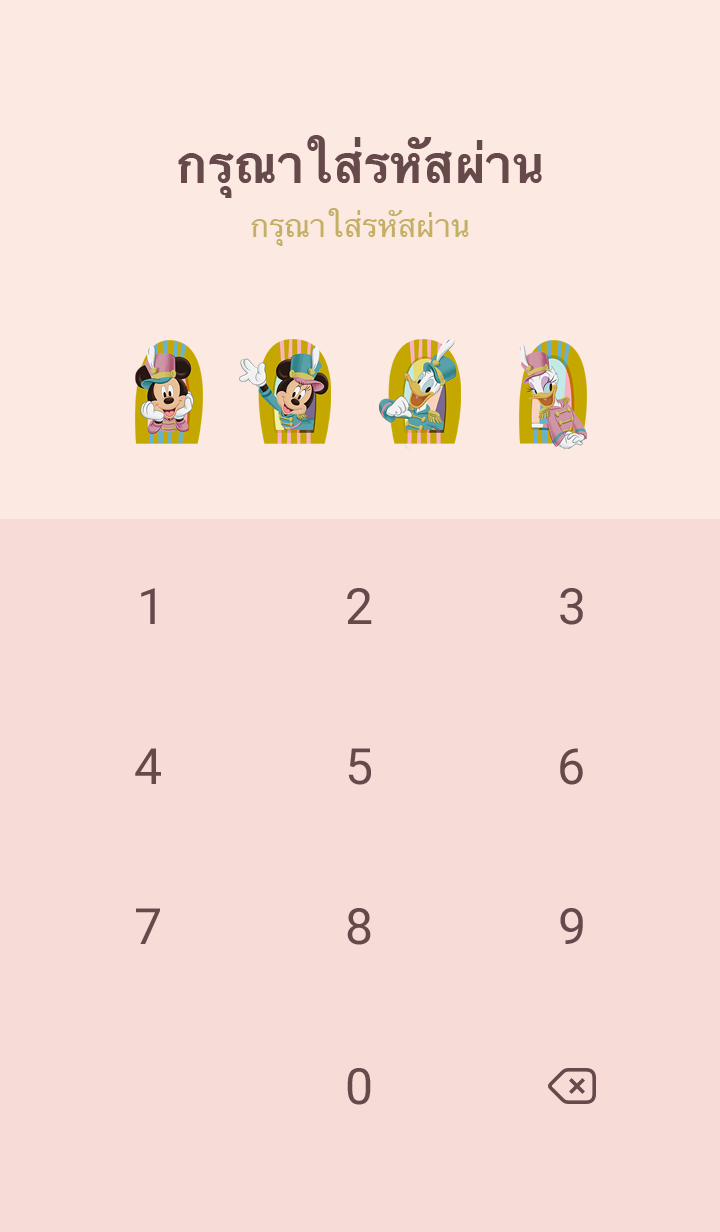This screenshot has height=1232, width=720.
Task: Select digit 3 on the keypad
Action: pyautogui.click(x=571, y=607)
